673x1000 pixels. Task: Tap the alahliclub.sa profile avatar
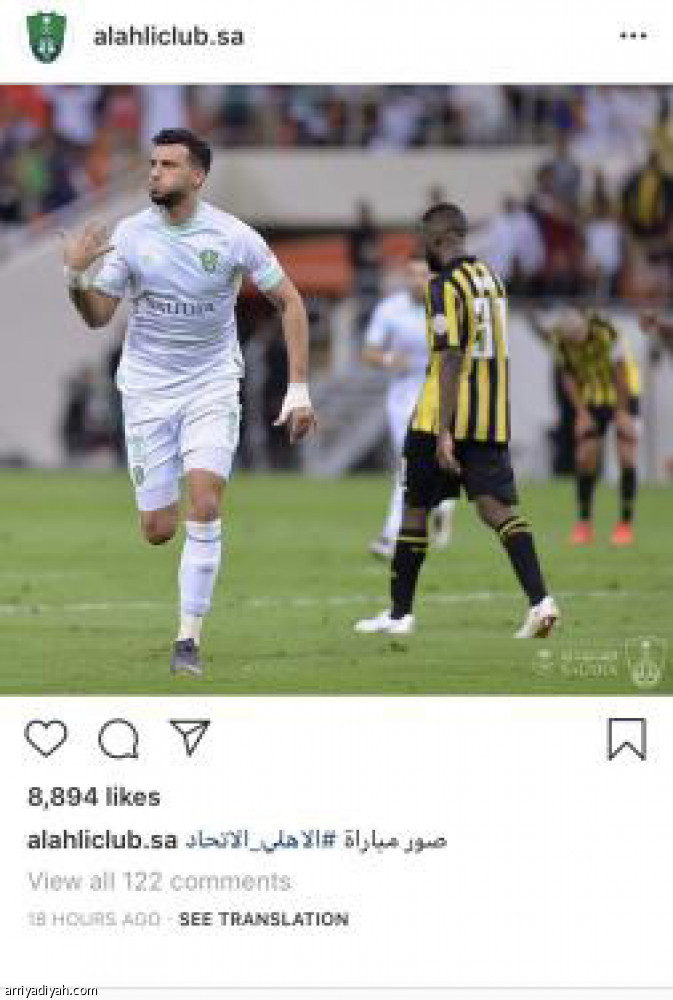[46, 37]
